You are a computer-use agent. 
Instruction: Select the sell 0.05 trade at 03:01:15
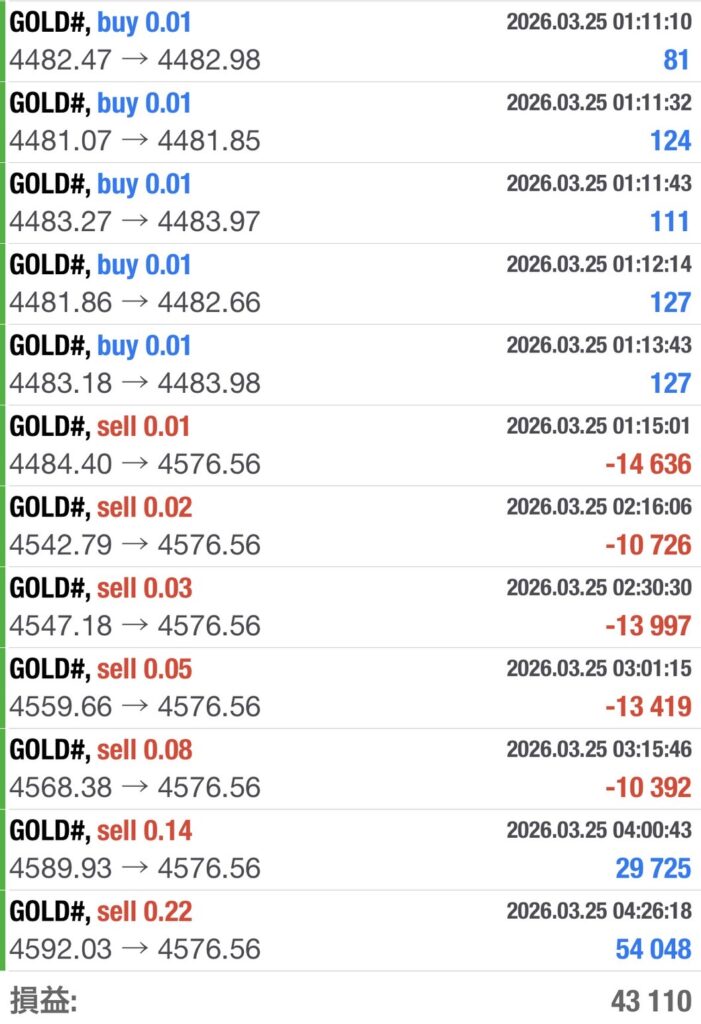(350, 689)
